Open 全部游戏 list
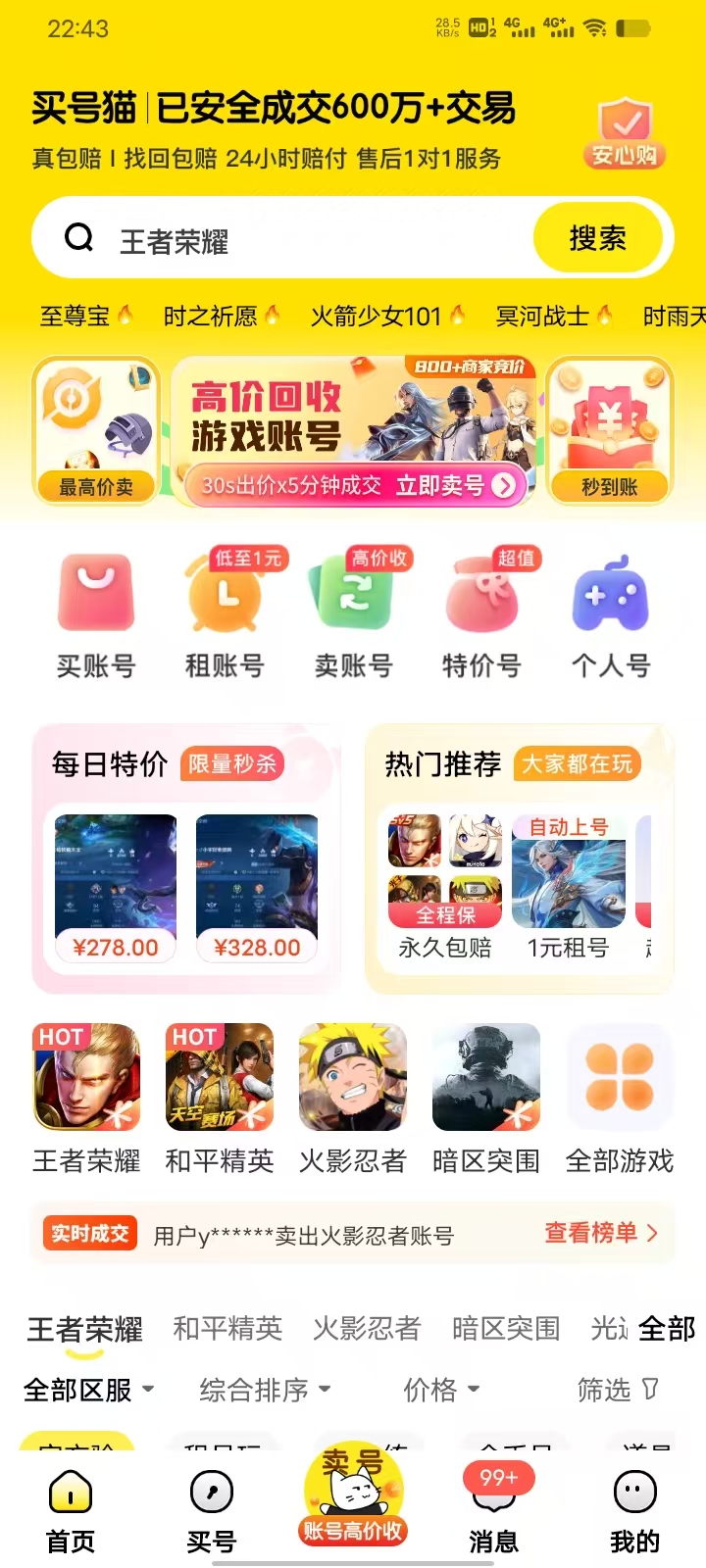 620,1099
